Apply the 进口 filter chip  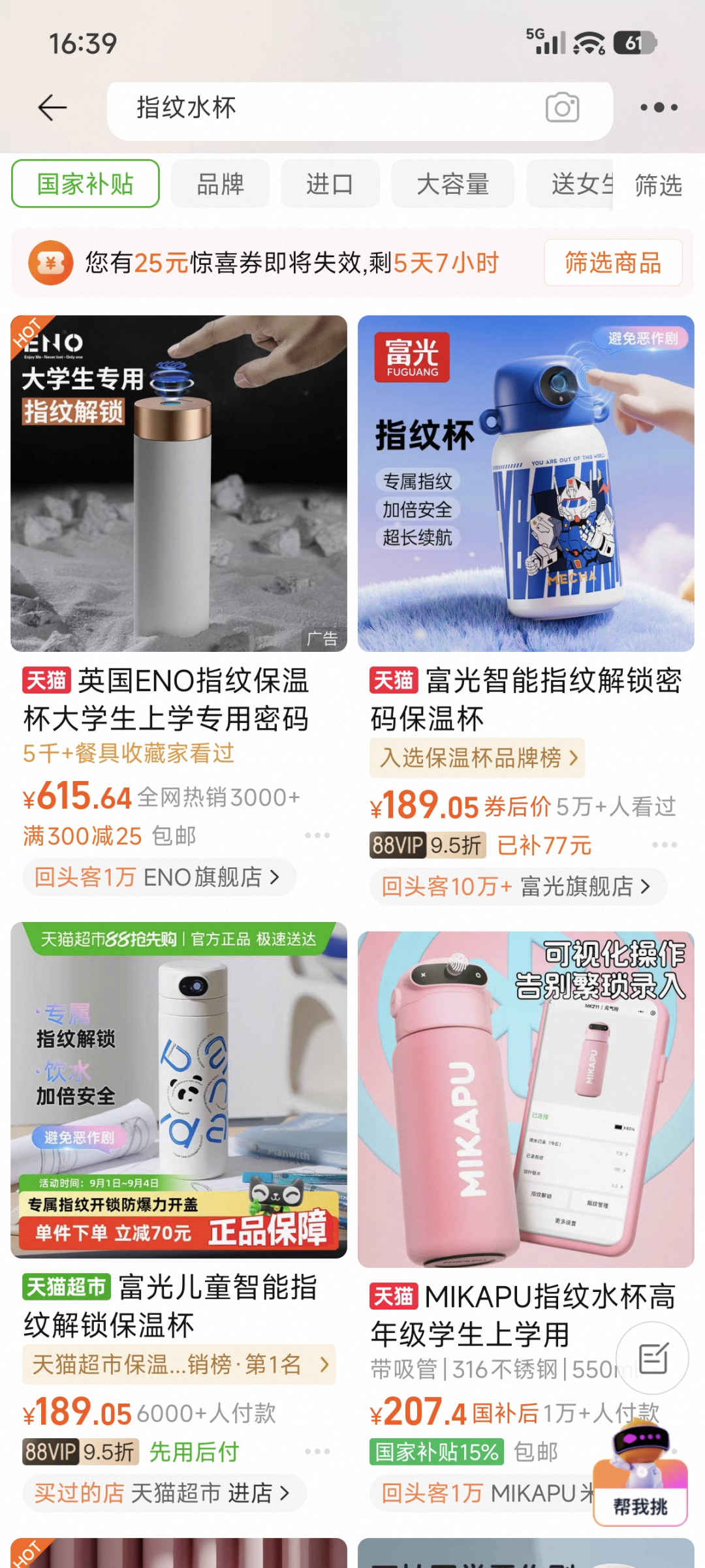point(330,184)
